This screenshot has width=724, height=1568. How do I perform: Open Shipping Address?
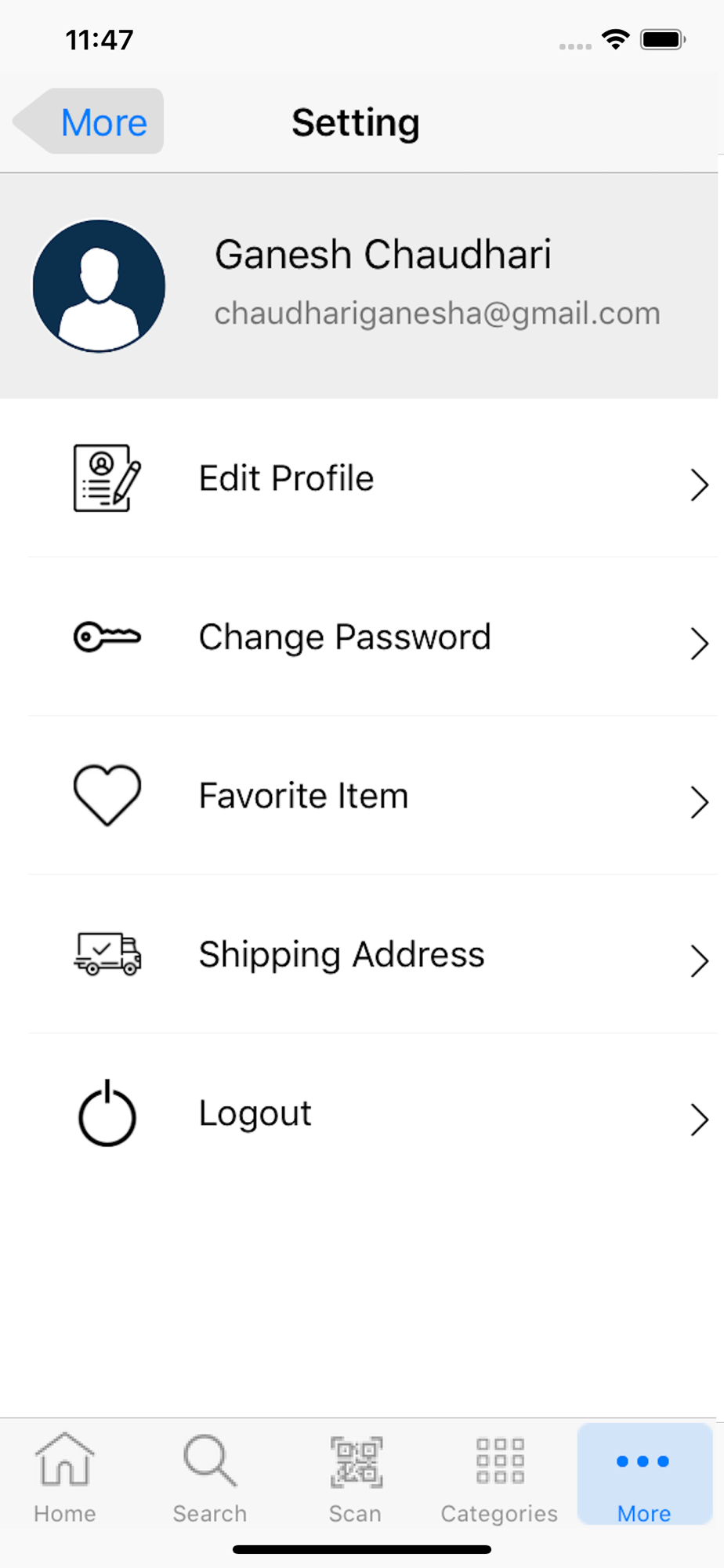(362, 954)
